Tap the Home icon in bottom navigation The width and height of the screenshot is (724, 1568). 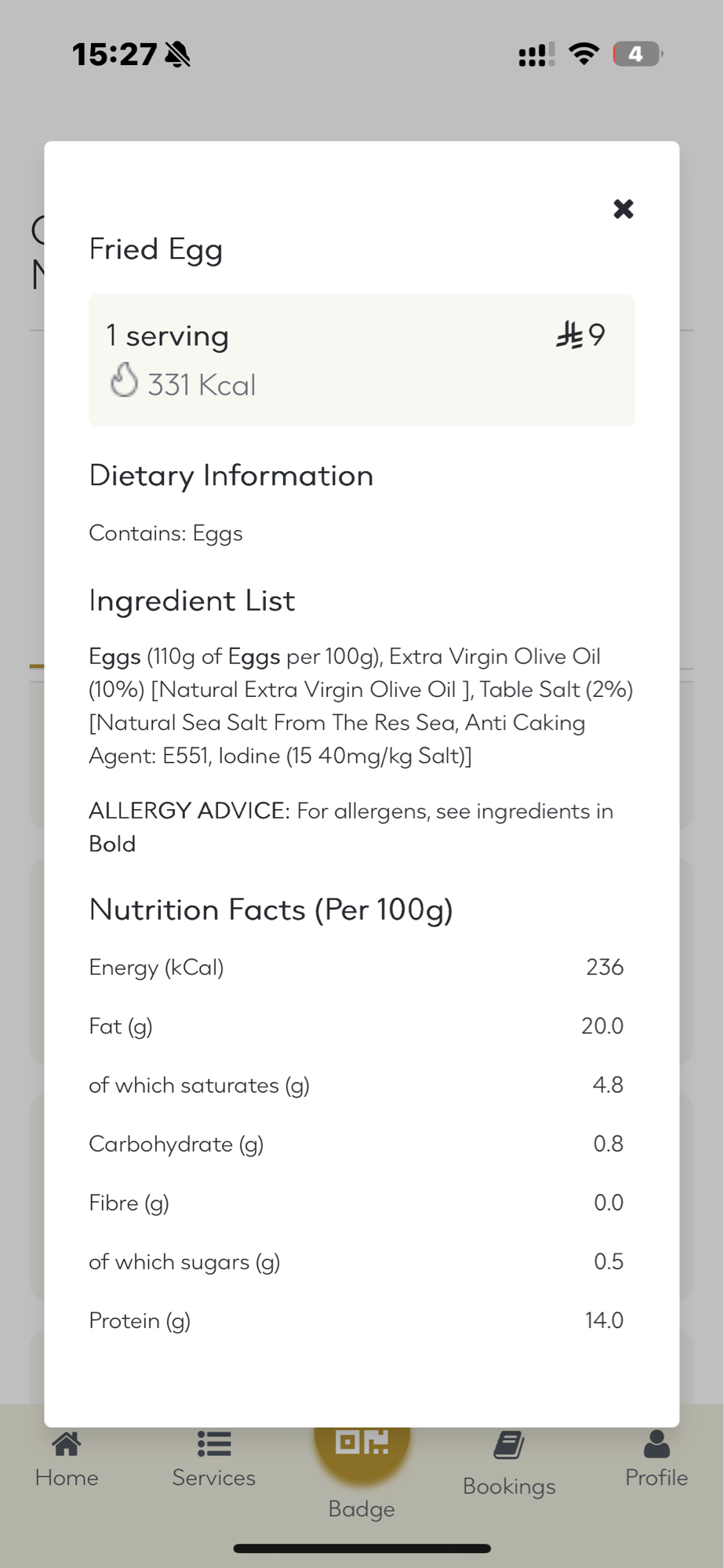point(66,1445)
